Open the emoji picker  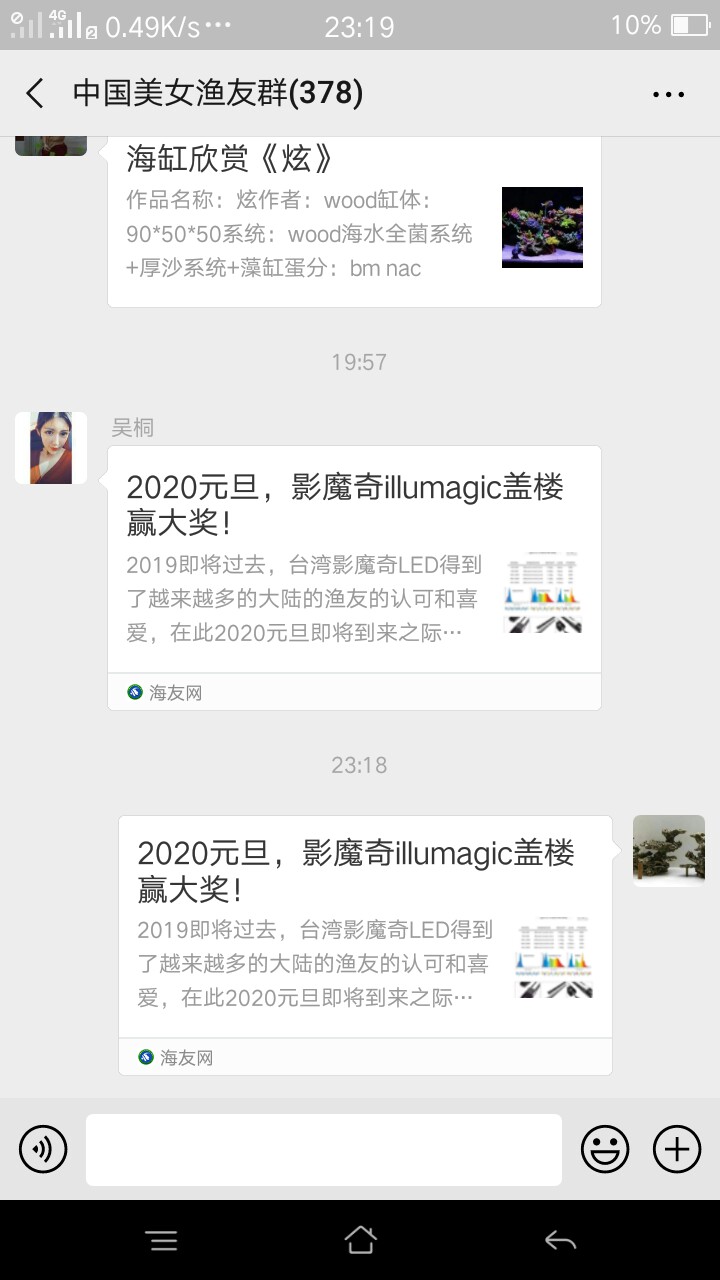[605, 1149]
